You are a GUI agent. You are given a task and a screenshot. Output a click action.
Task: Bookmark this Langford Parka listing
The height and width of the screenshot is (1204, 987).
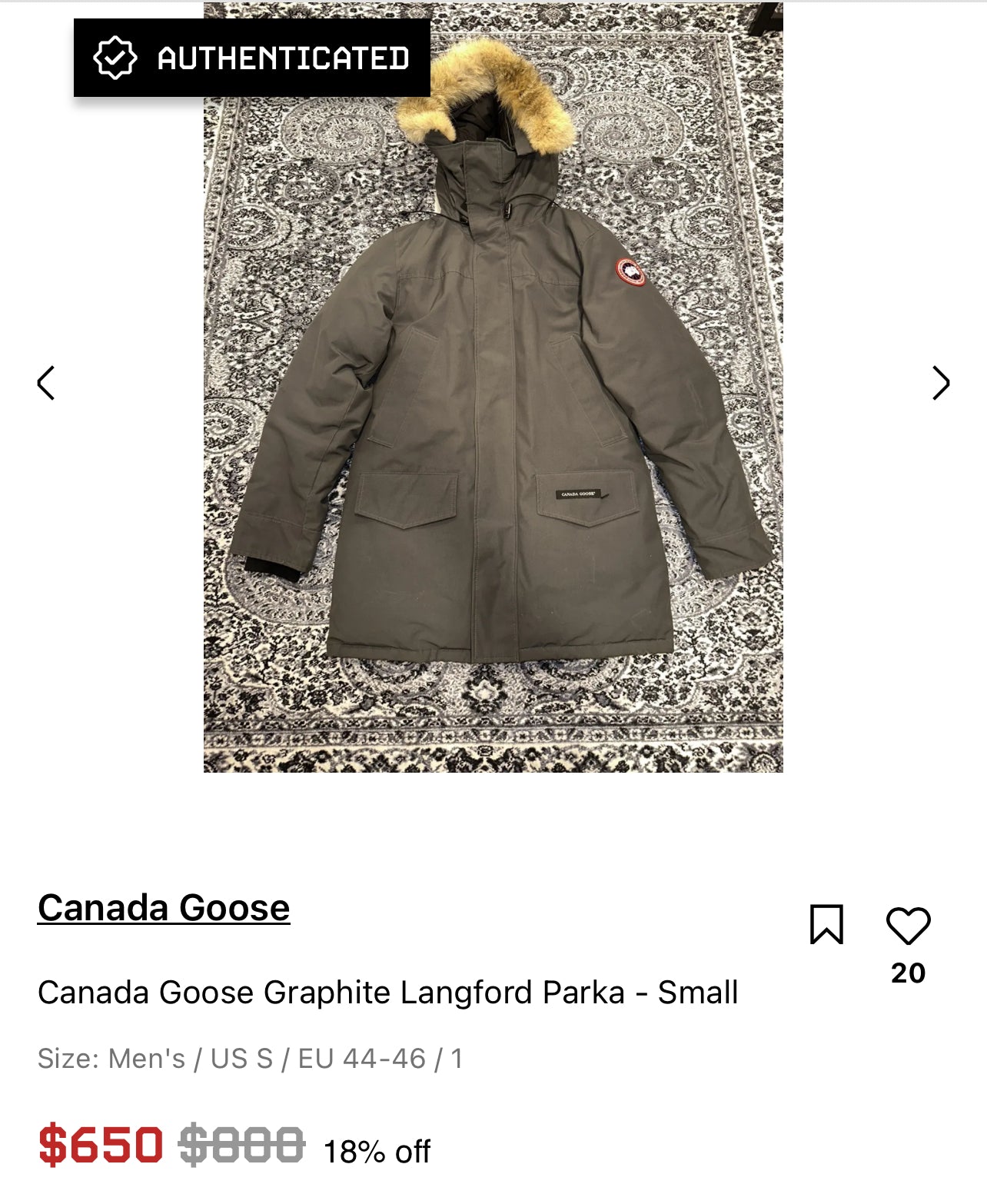(826, 924)
